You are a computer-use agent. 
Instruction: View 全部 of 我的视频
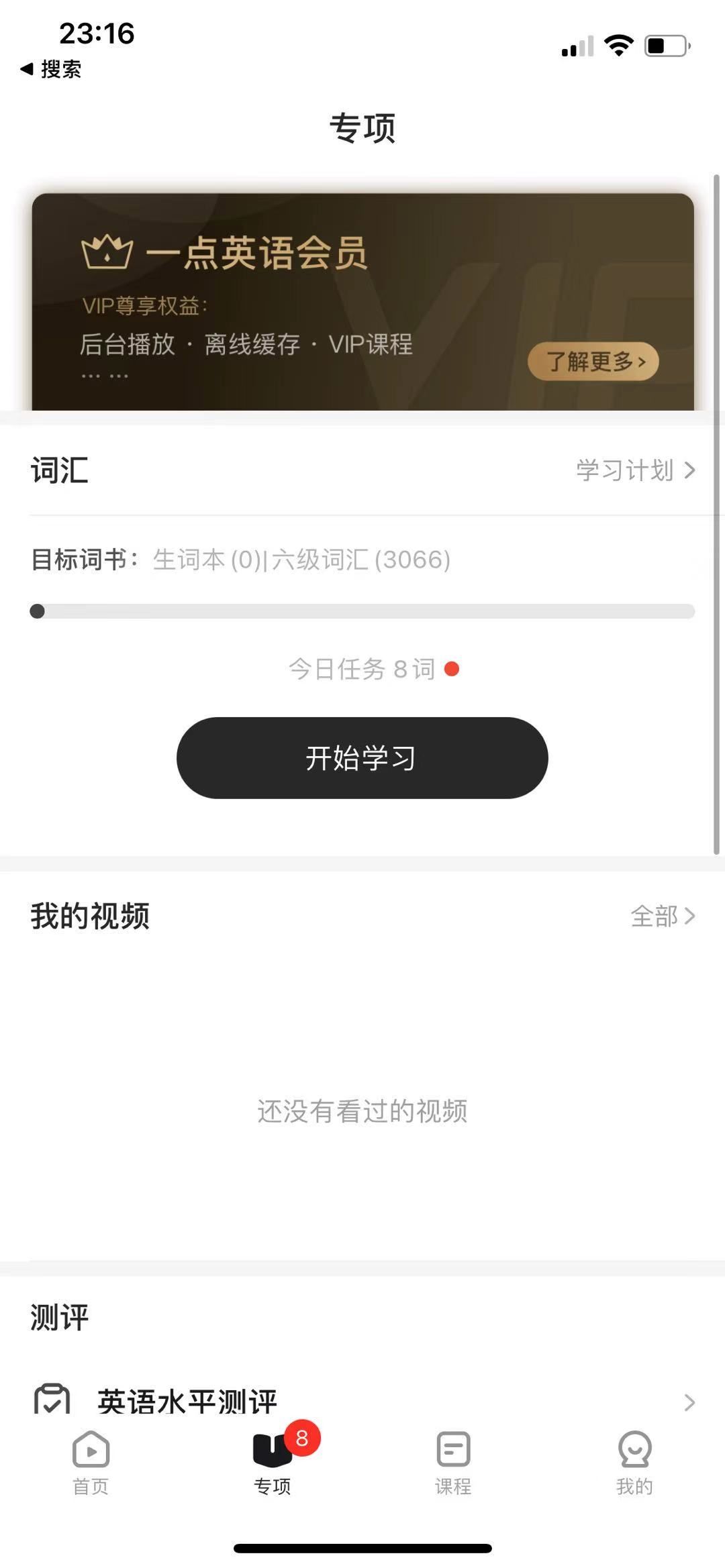click(663, 916)
